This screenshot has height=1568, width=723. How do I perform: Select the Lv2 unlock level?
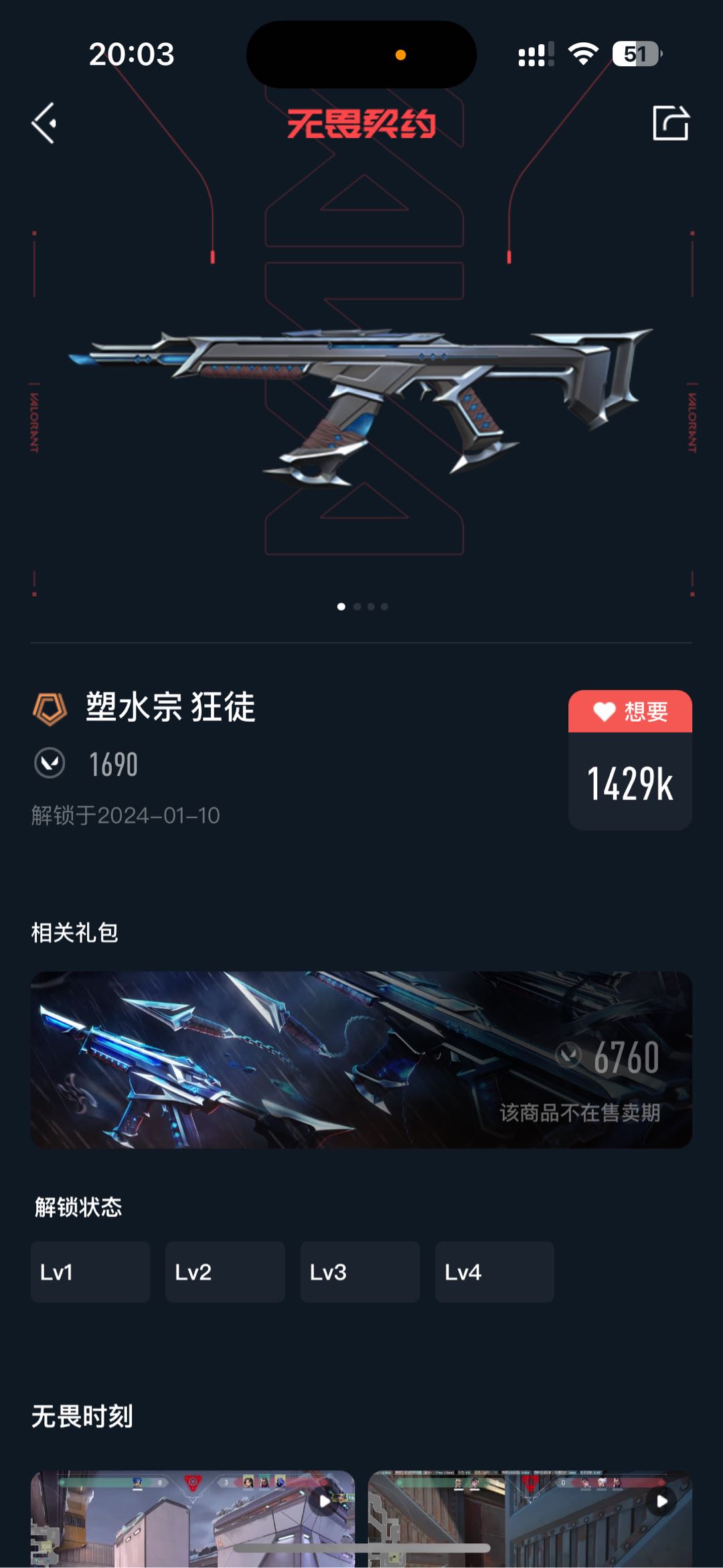225,1271
